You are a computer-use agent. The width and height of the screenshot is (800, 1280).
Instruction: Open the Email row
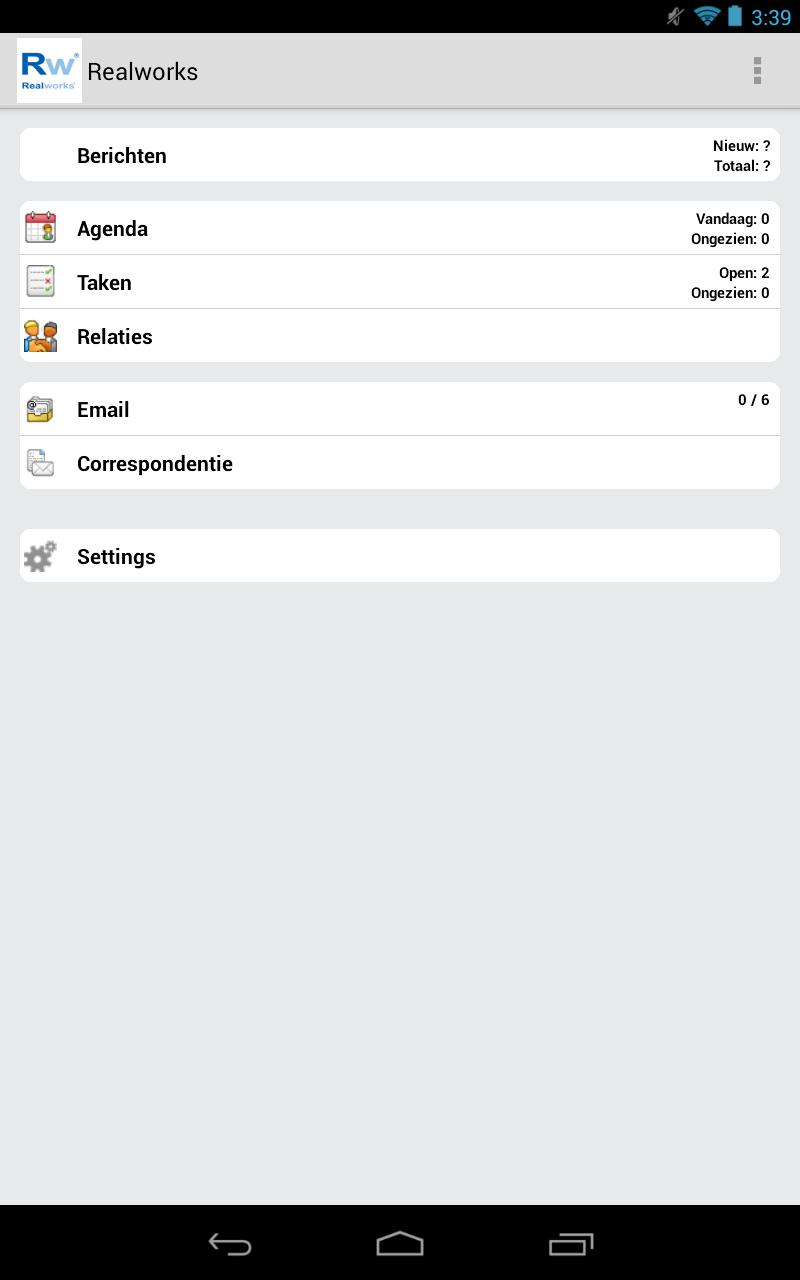coord(400,410)
